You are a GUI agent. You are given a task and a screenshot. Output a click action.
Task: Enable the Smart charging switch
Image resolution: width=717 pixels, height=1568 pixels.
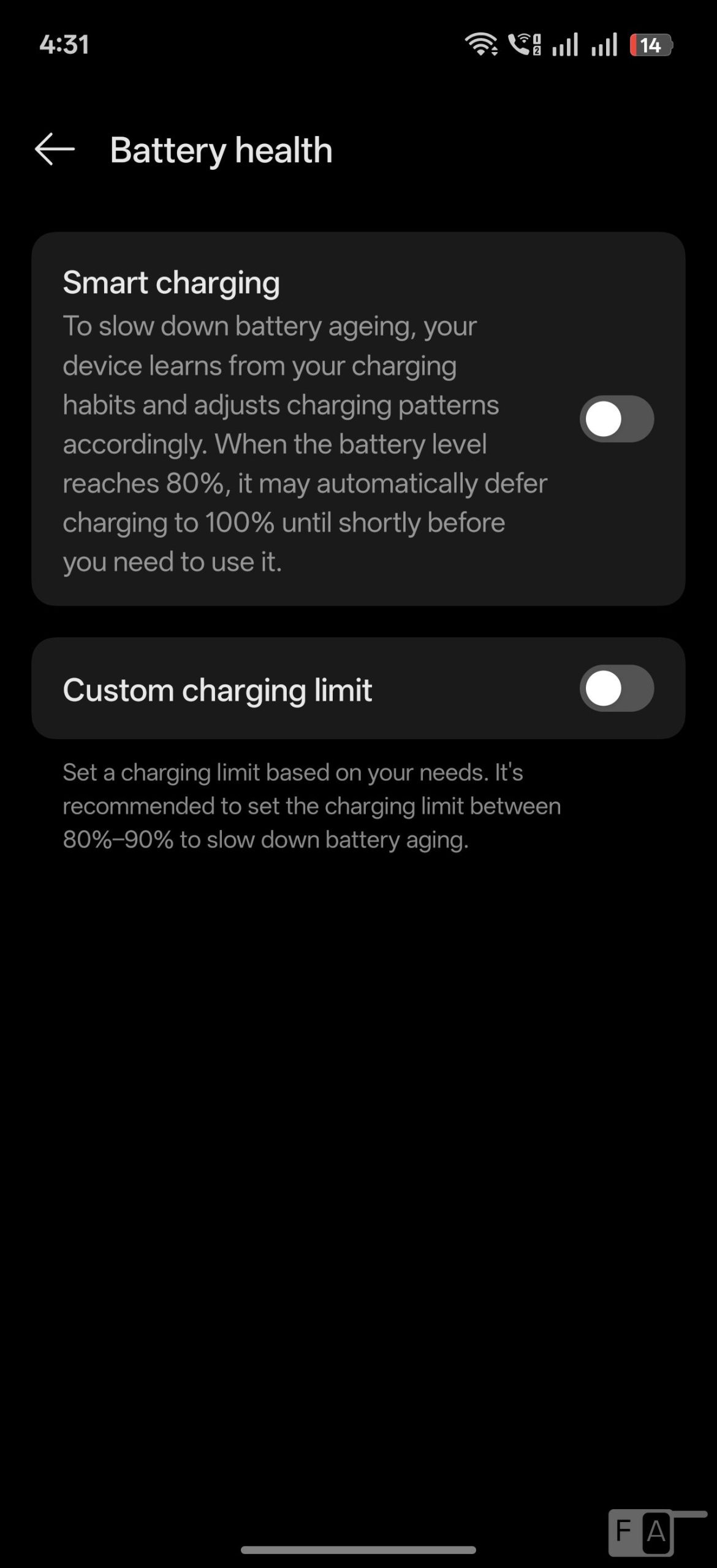(616, 420)
